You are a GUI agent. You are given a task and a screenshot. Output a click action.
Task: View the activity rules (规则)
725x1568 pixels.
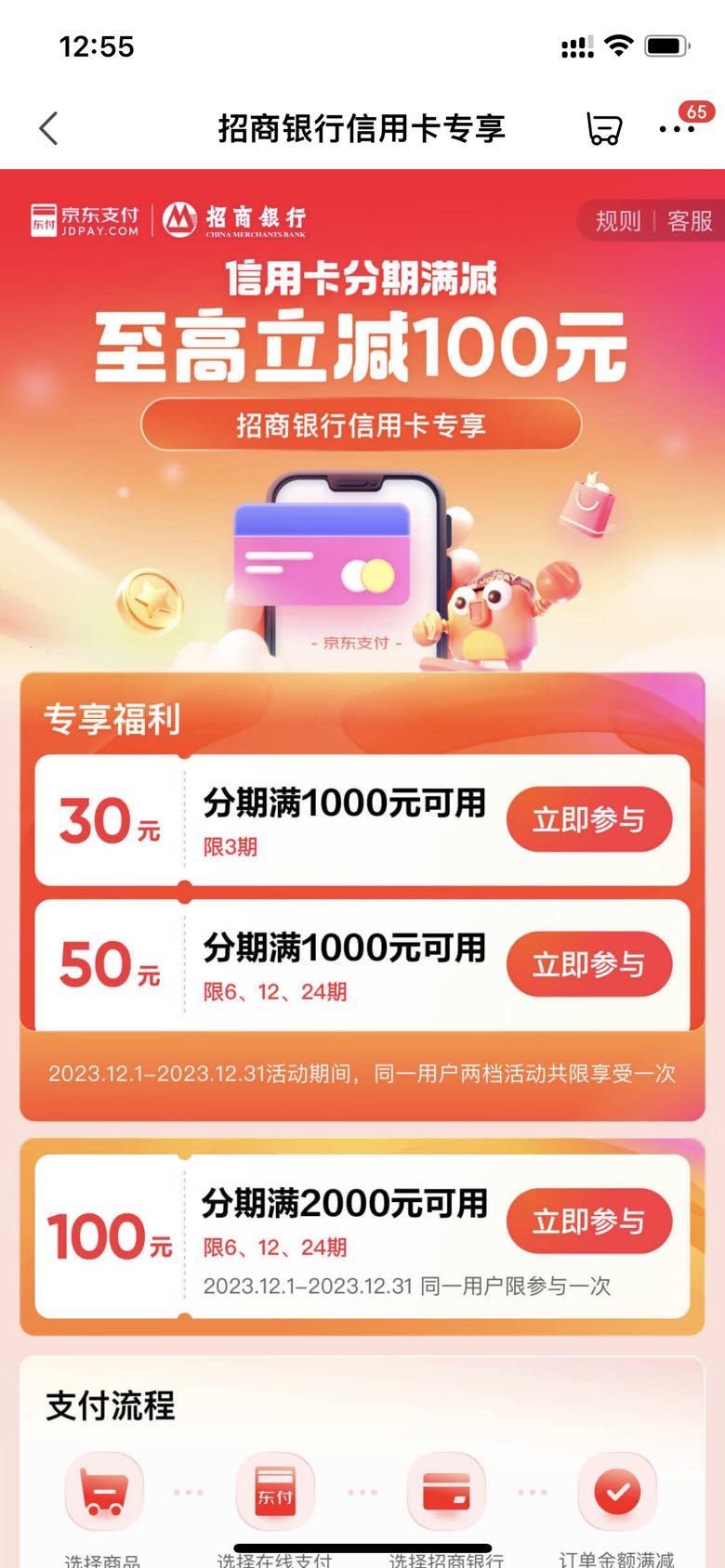(618, 221)
